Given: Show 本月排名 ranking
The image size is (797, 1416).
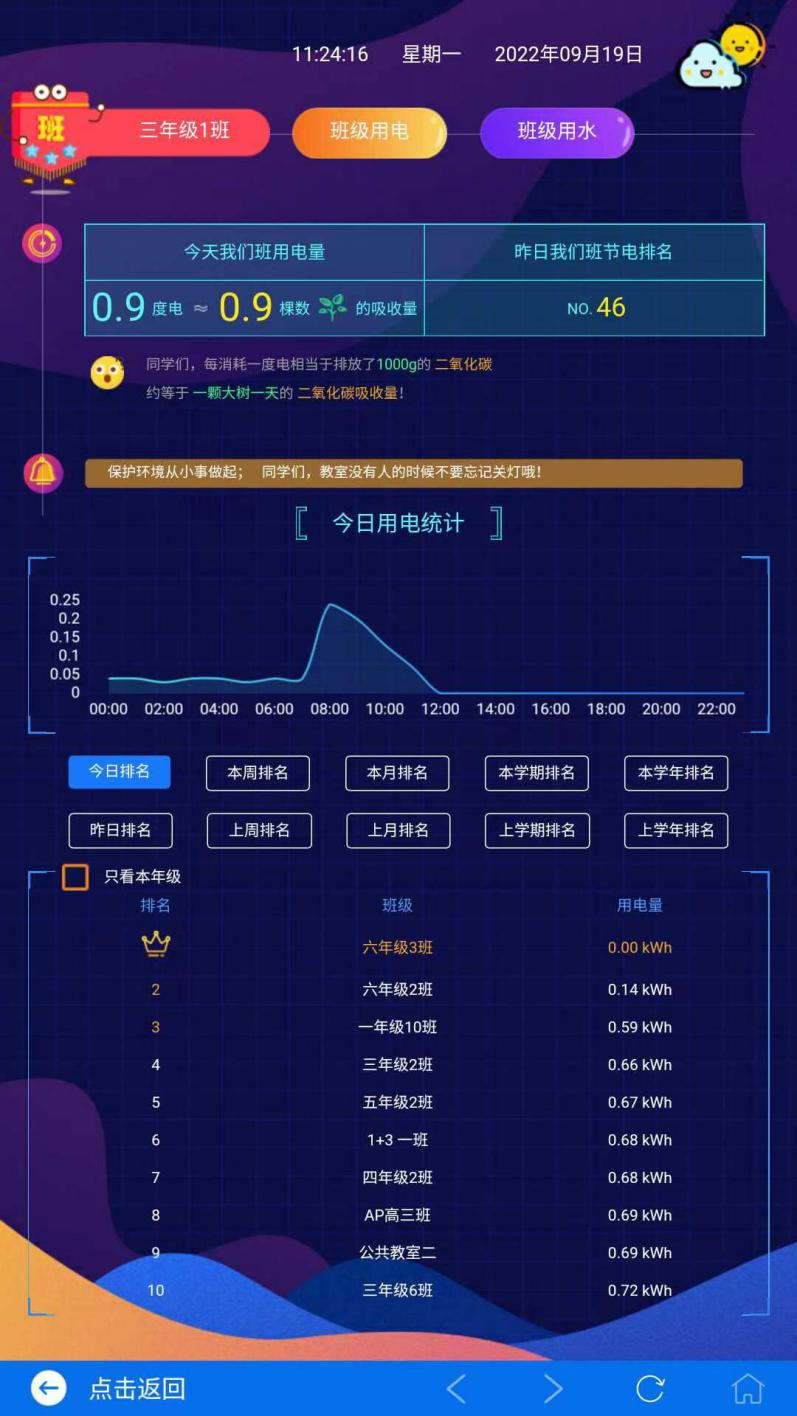Looking at the screenshot, I should pyautogui.click(x=397, y=773).
